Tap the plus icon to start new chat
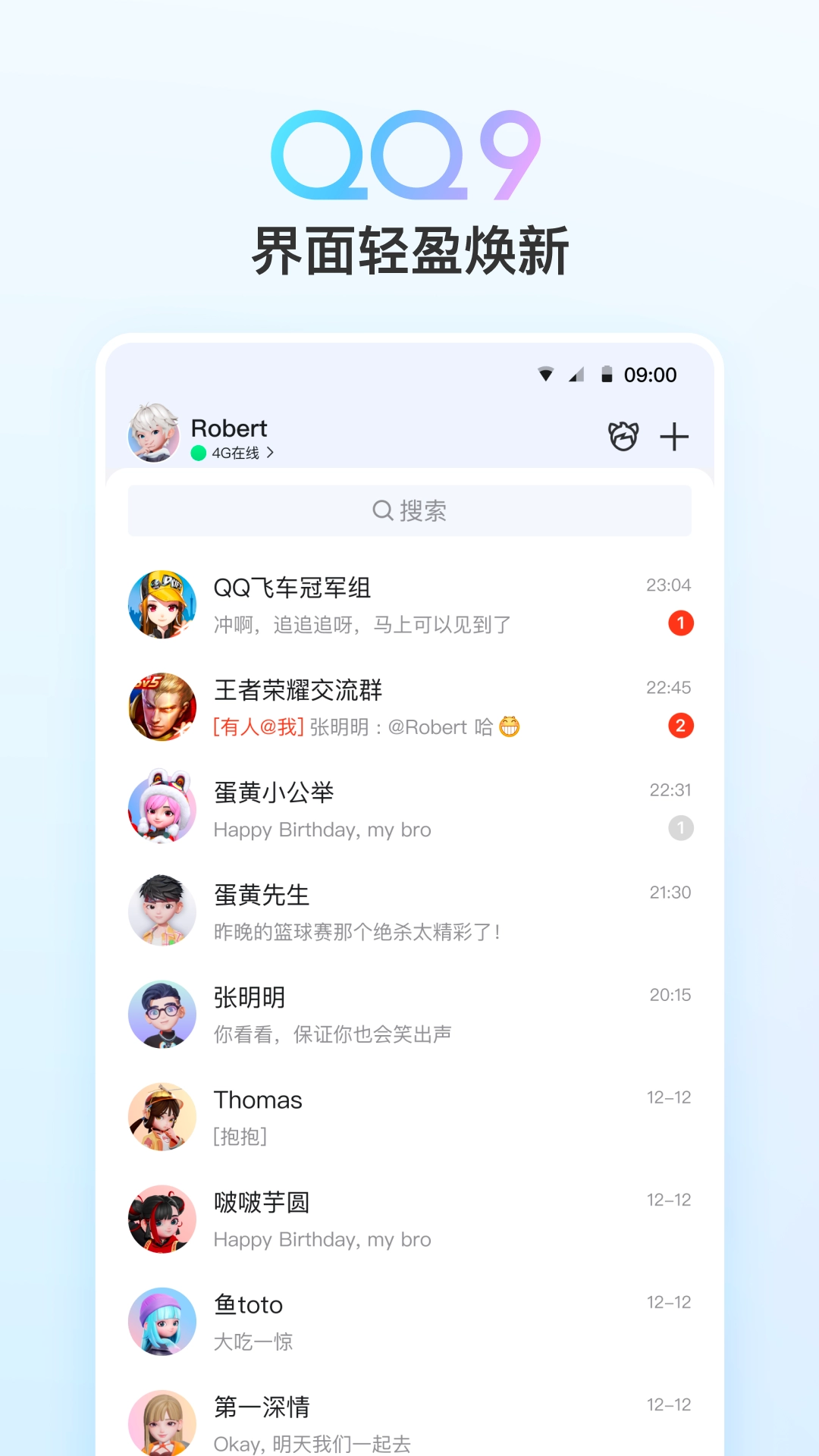The width and height of the screenshot is (819, 1456). [674, 436]
